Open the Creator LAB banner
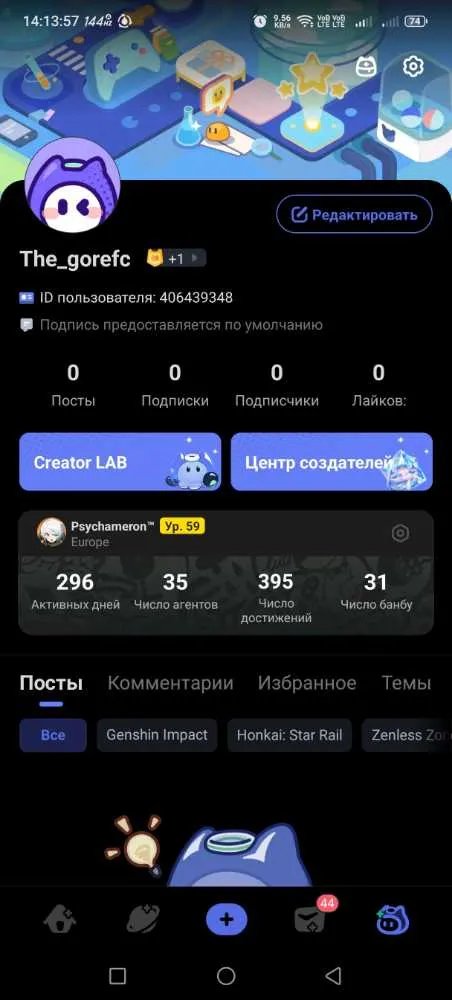The width and height of the screenshot is (452, 1000). point(120,462)
